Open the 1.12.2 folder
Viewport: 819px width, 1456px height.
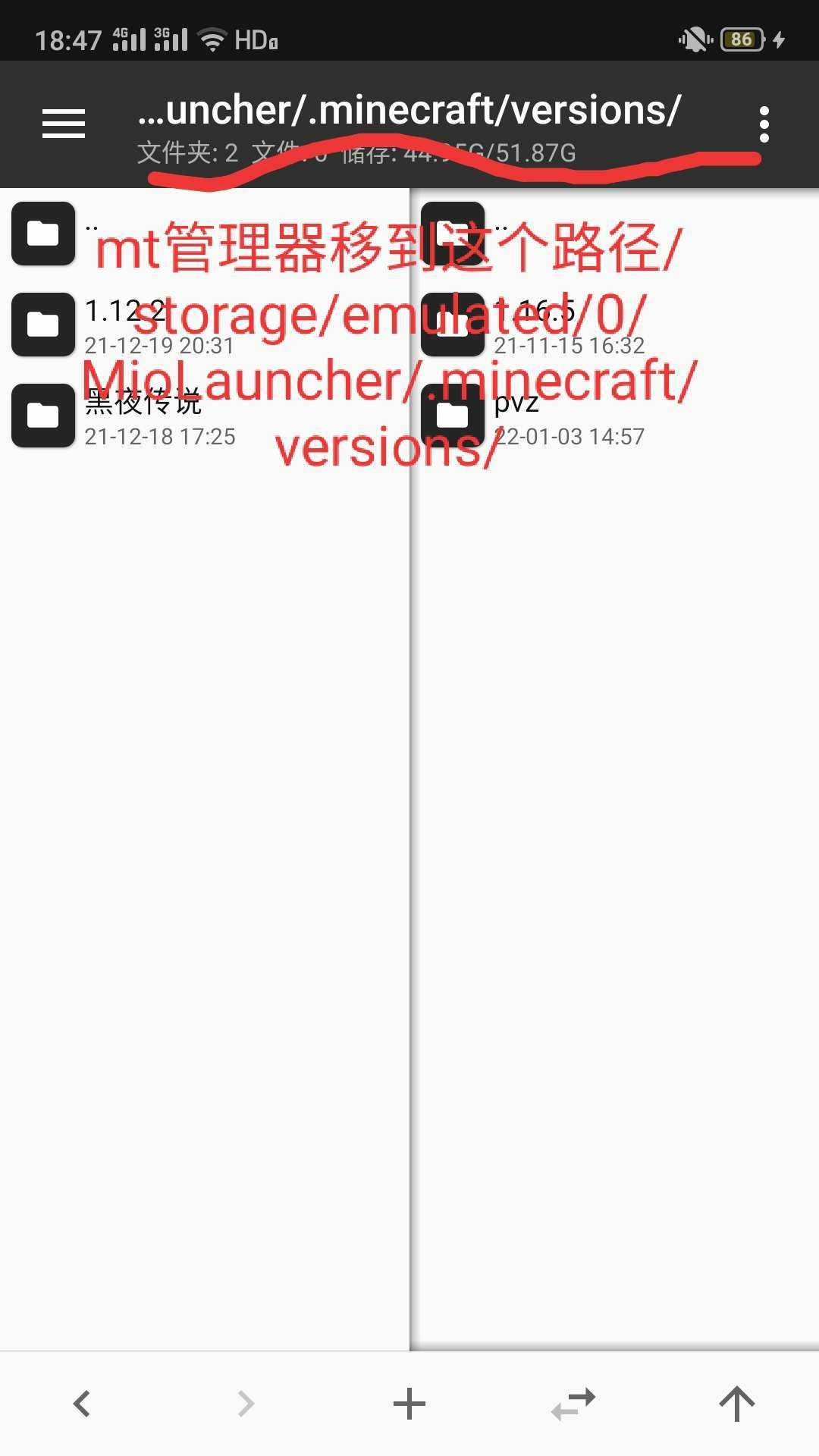click(x=152, y=325)
